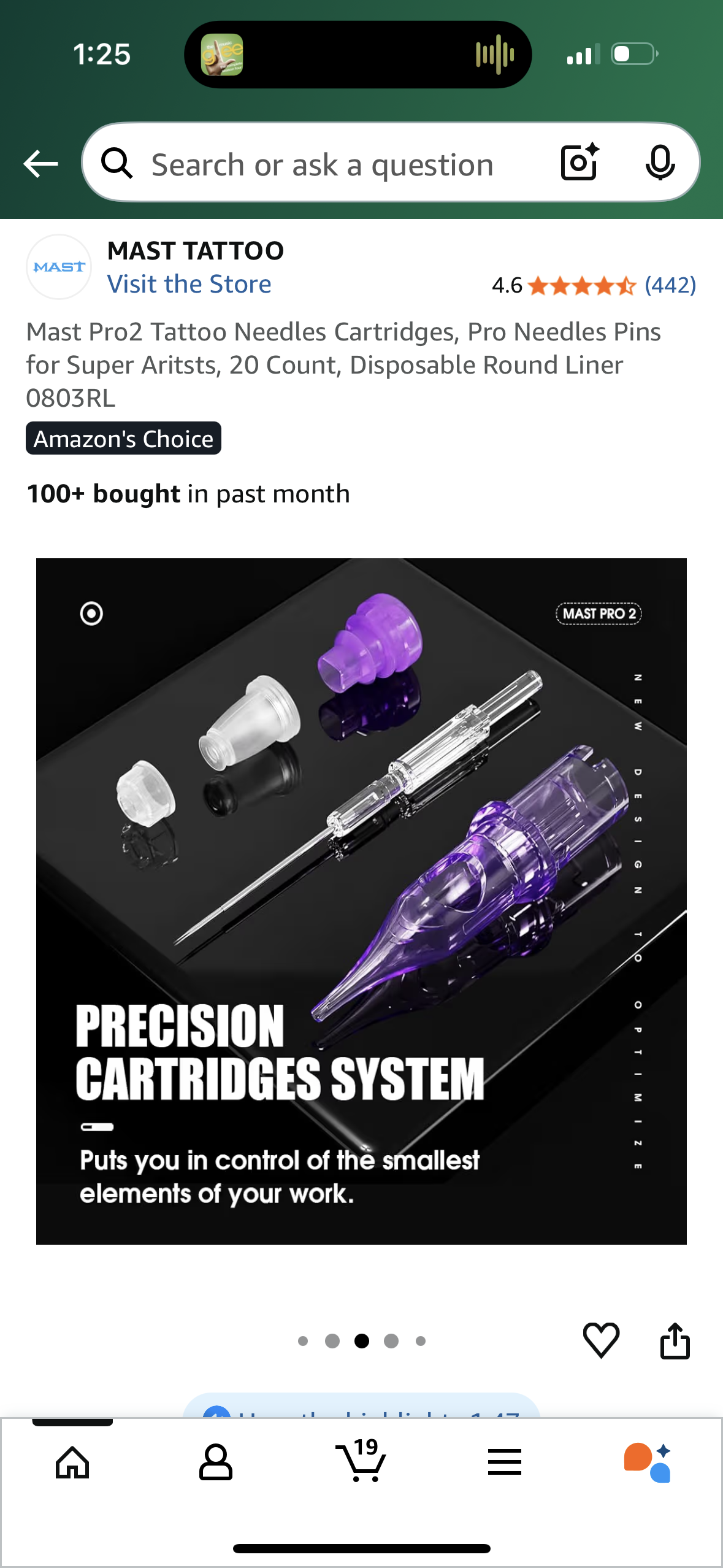723x1568 pixels.
Task: Open the MAST brand logo
Action: point(59,267)
